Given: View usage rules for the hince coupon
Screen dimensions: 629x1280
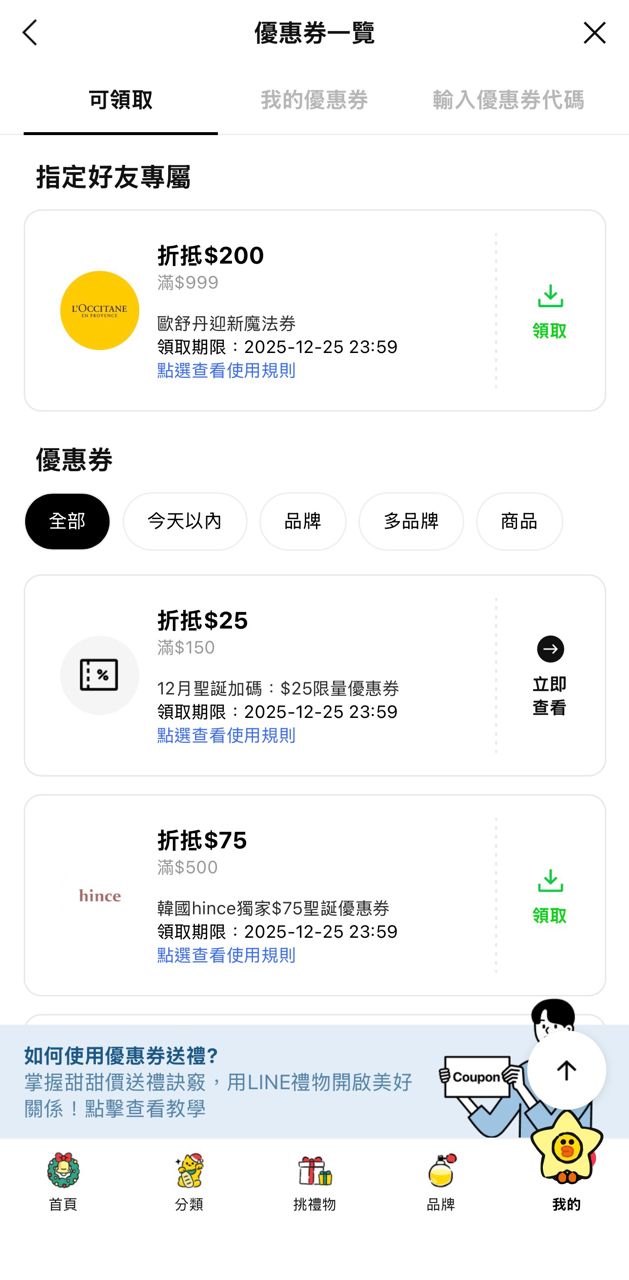Looking at the screenshot, I should coord(226,955).
